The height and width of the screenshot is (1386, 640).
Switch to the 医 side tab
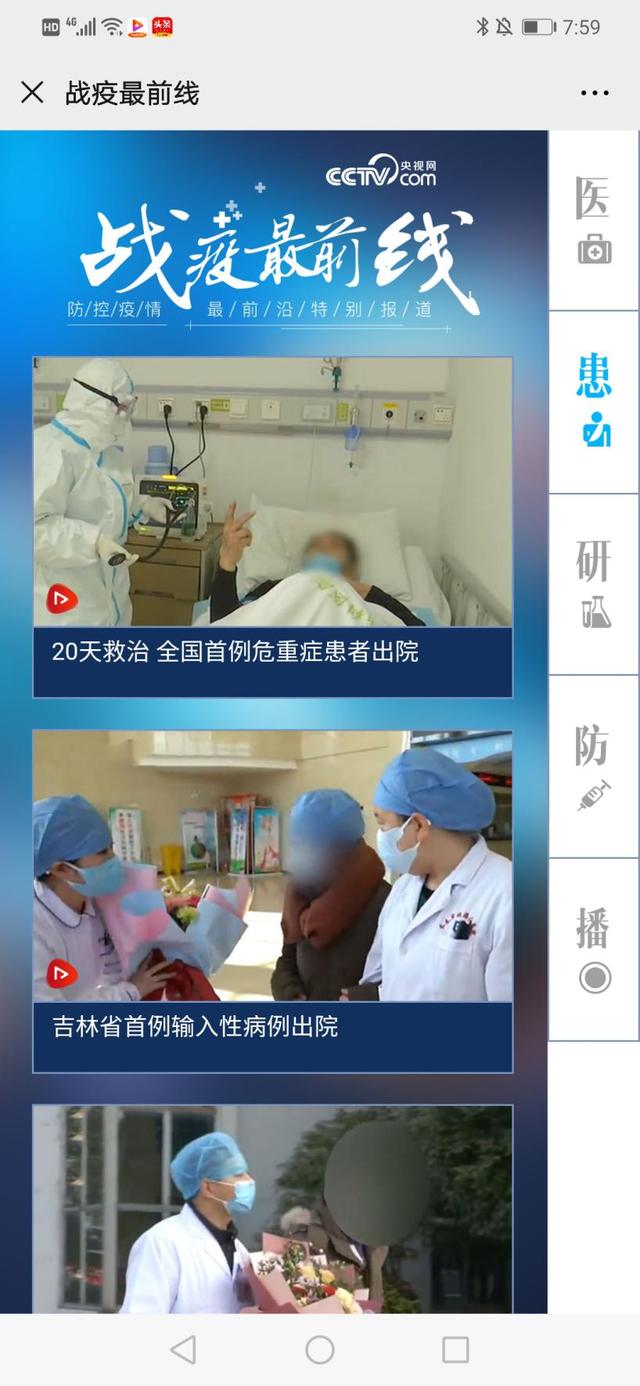[x=594, y=220]
